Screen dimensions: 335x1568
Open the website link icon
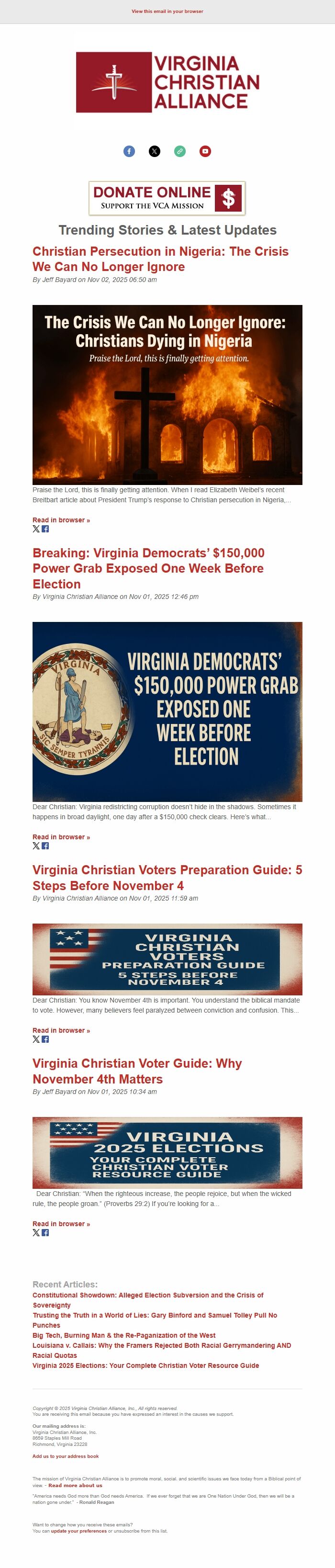tap(180, 151)
